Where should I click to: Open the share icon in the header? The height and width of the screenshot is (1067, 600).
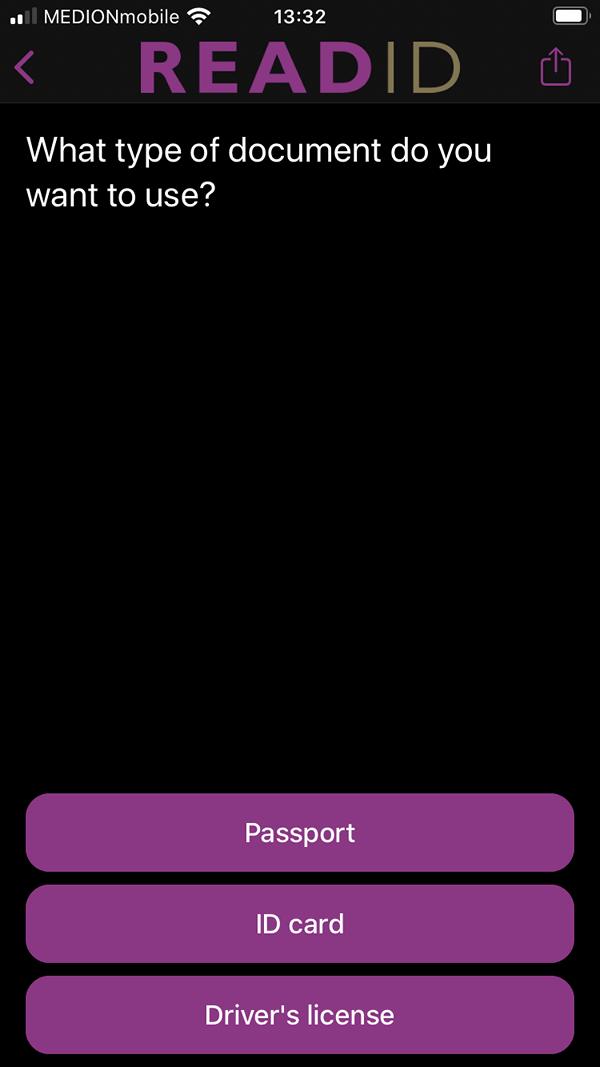click(x=556, y=67)
